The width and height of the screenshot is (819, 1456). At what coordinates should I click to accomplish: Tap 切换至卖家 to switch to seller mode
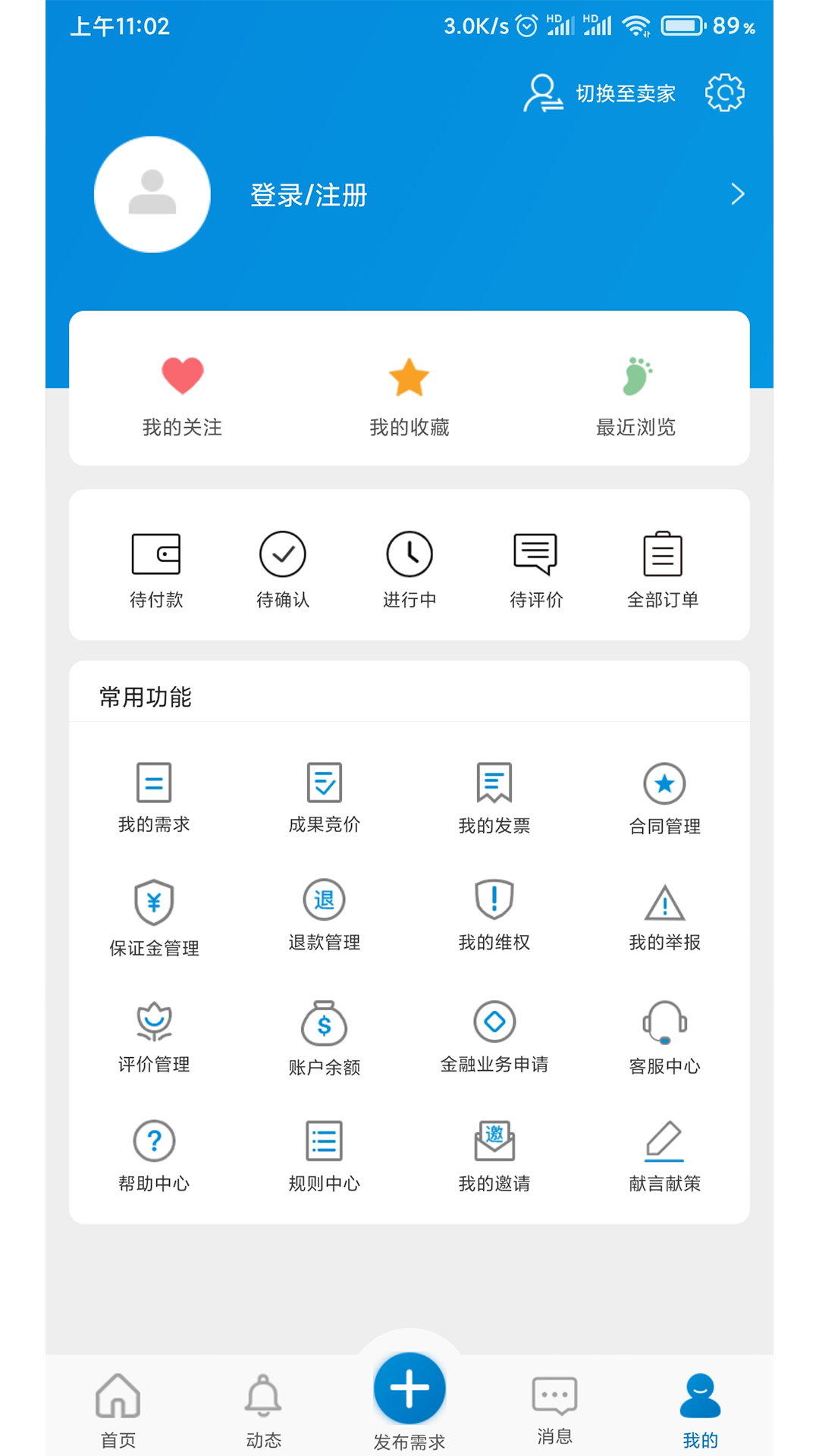point(626,93)
